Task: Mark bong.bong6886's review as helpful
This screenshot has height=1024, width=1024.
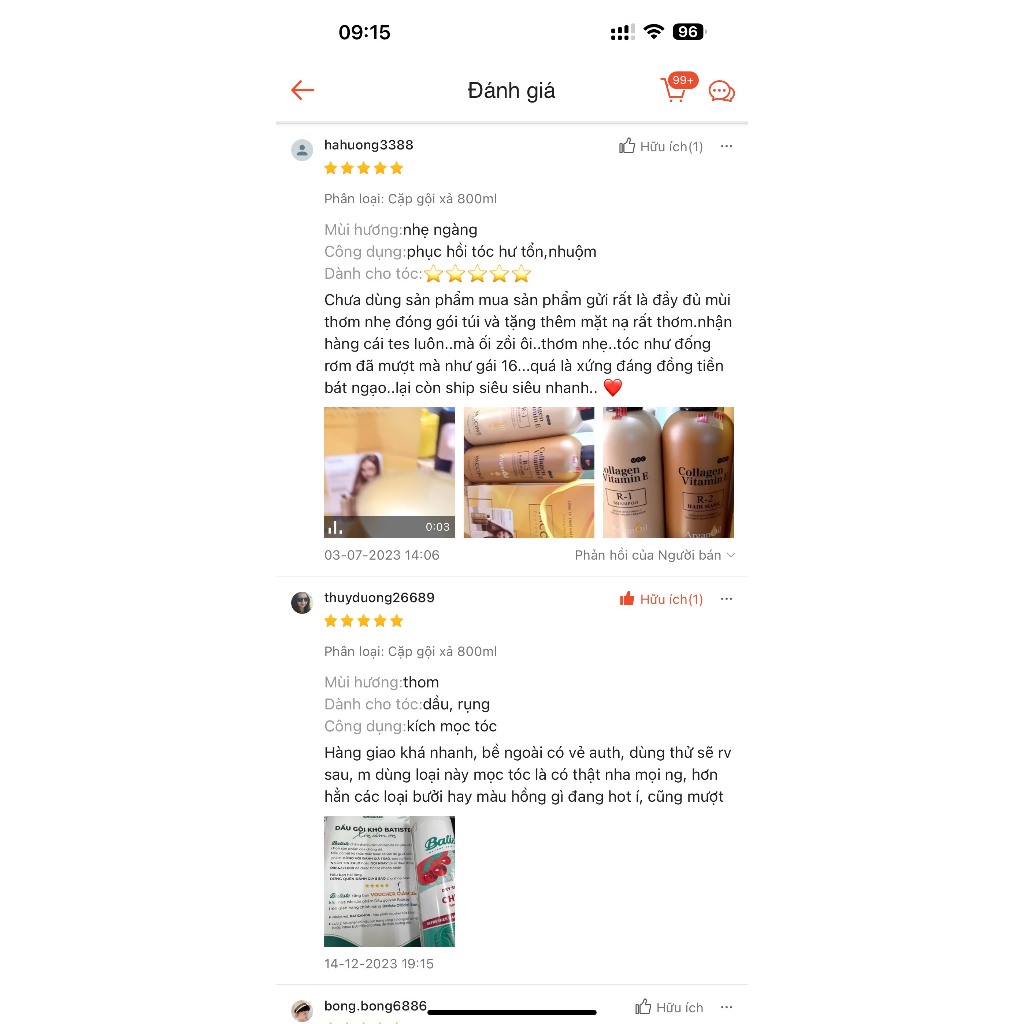Action: click(x=668, y=1007)
